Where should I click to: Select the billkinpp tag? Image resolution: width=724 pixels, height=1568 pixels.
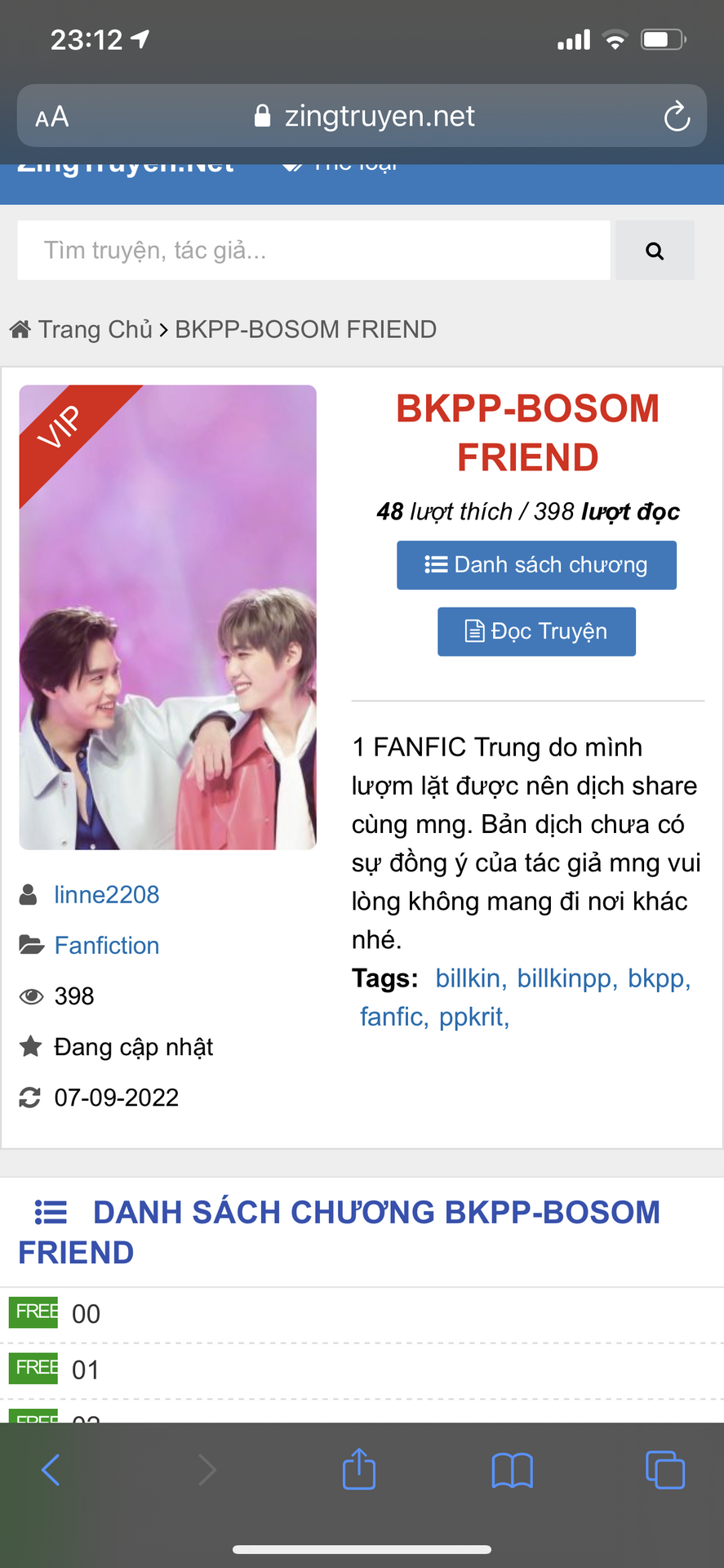pyautogui.click(x=567, y=978)
